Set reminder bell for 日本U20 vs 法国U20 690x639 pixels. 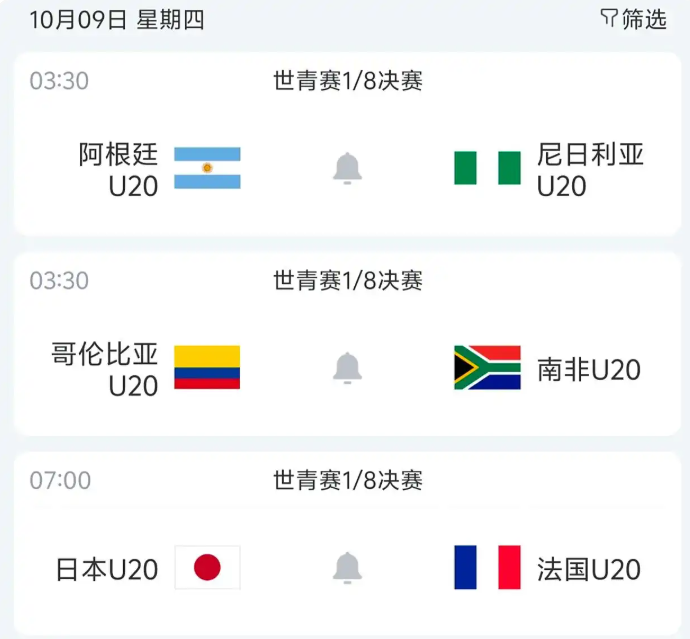tap(347, 568)
